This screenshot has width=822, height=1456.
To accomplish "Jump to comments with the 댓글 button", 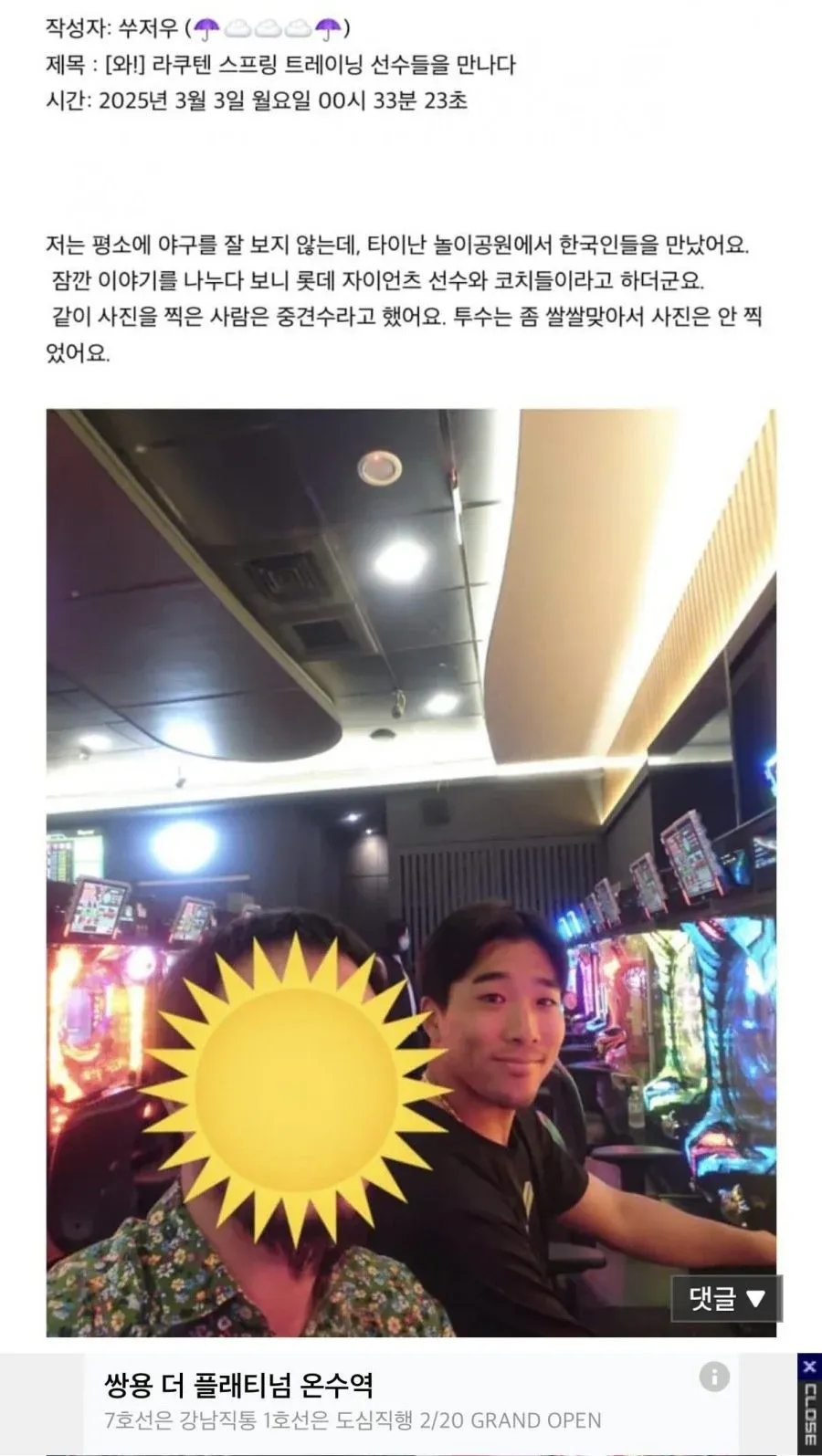I will [726, 1297].
